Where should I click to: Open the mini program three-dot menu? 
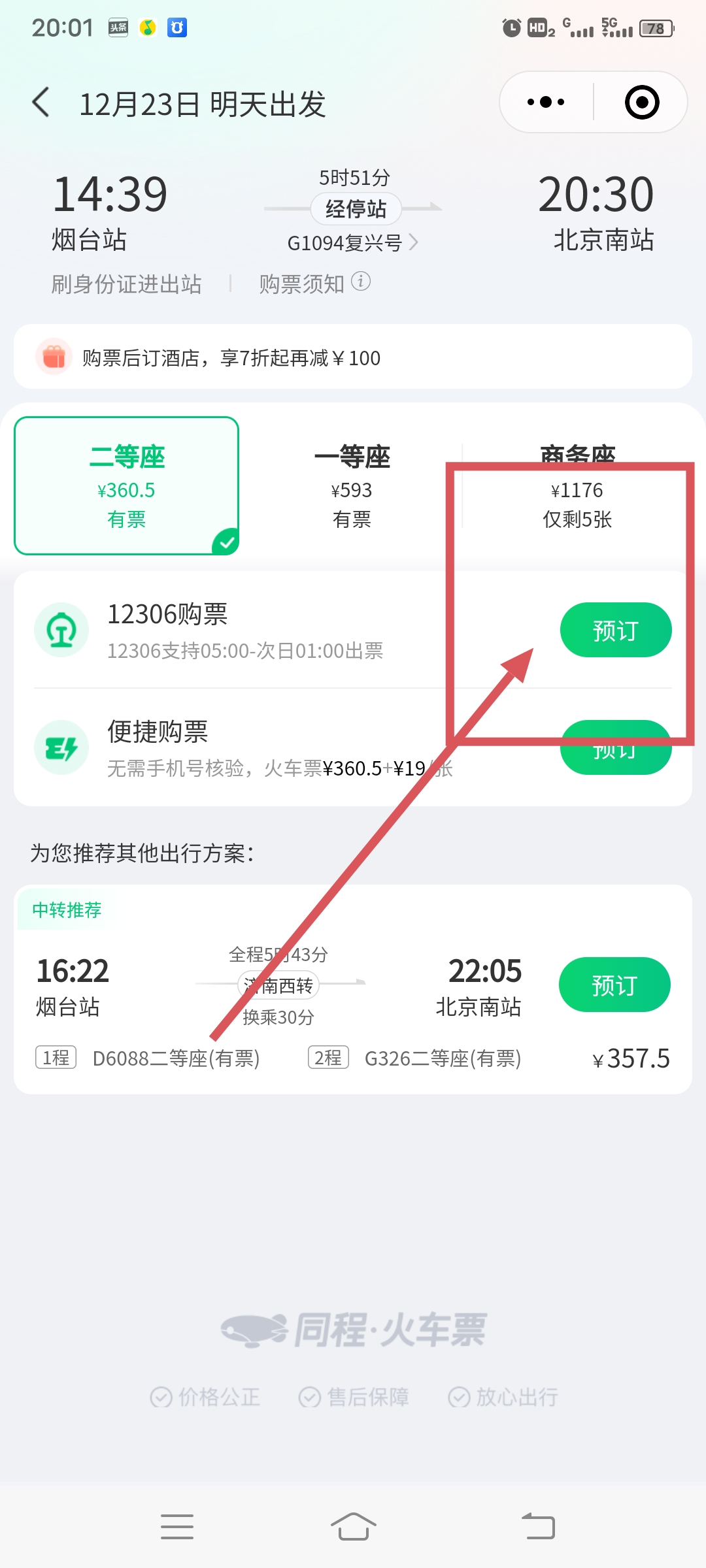click(x=546, y=103)
